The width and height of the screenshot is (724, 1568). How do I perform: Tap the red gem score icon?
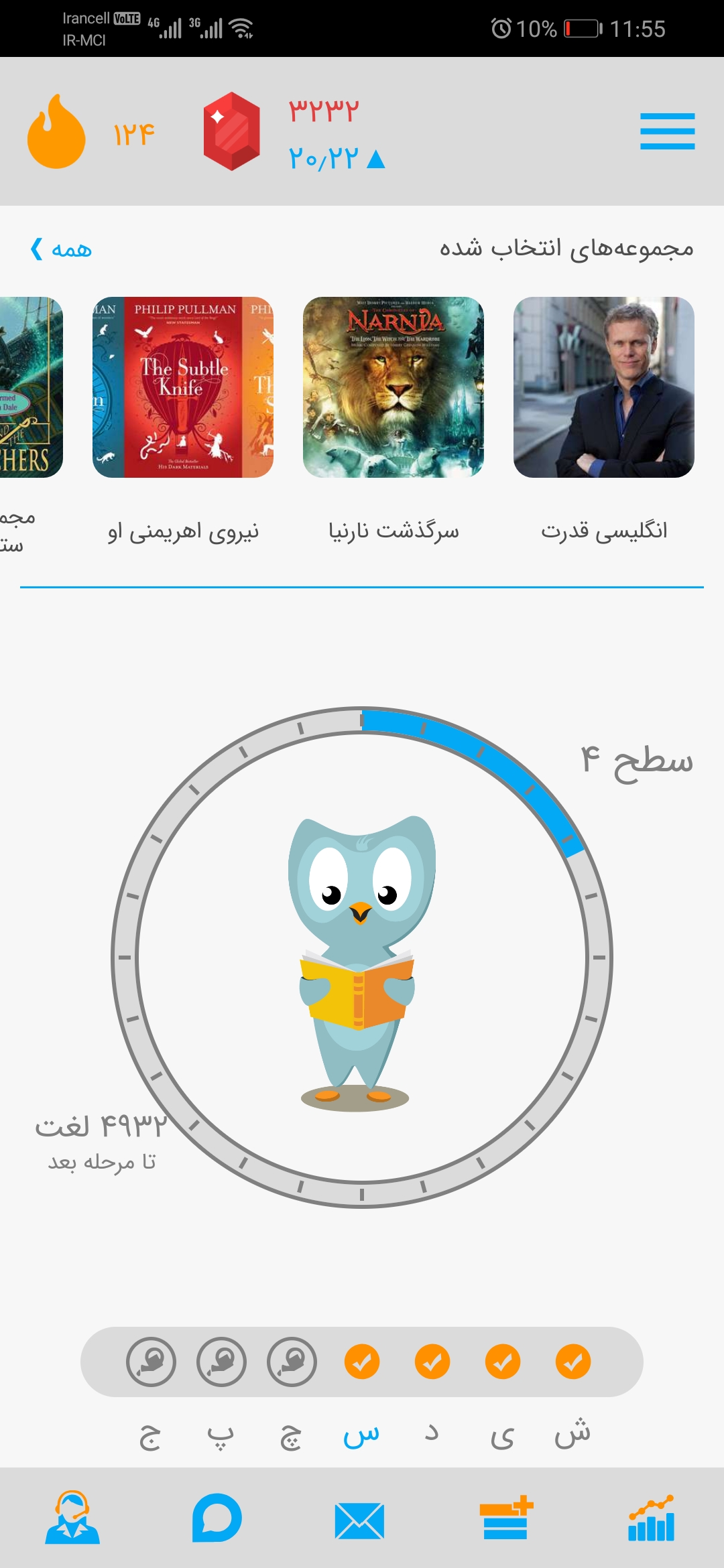point(231,131)
